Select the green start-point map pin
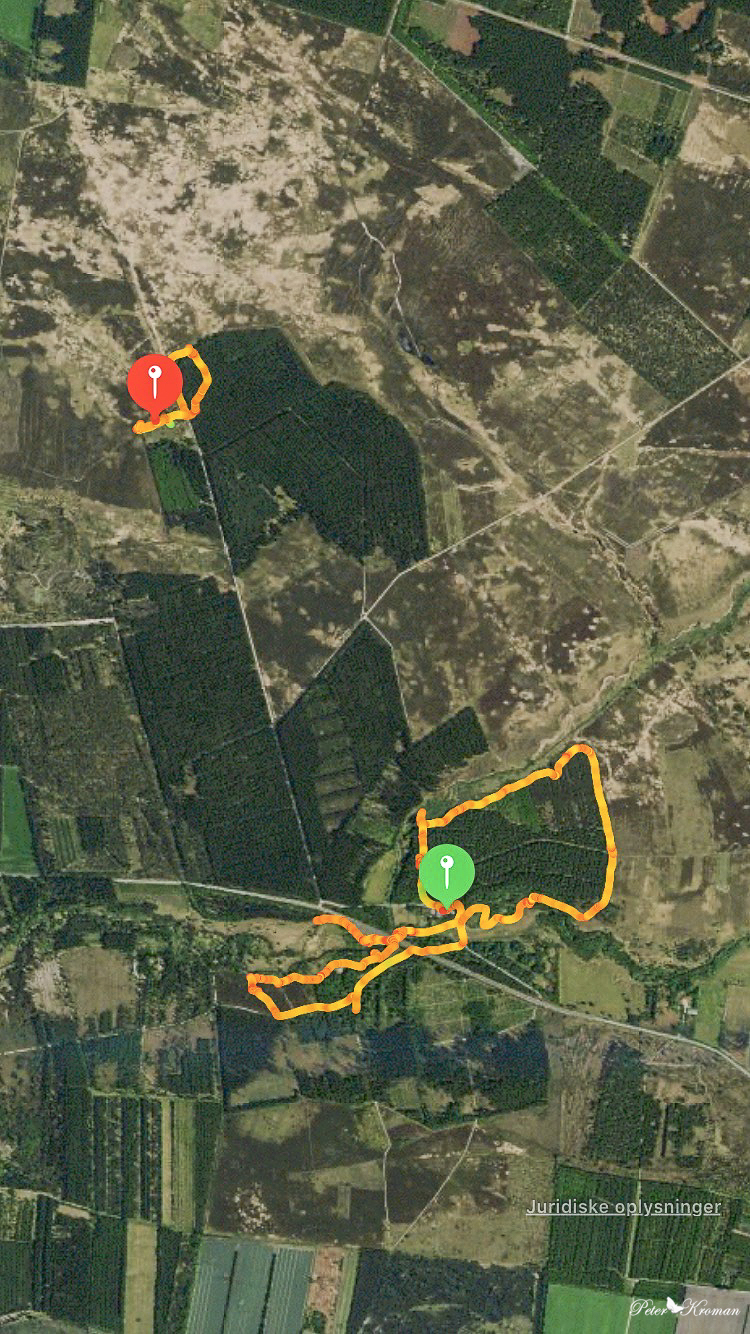 (x=446, y=875)
